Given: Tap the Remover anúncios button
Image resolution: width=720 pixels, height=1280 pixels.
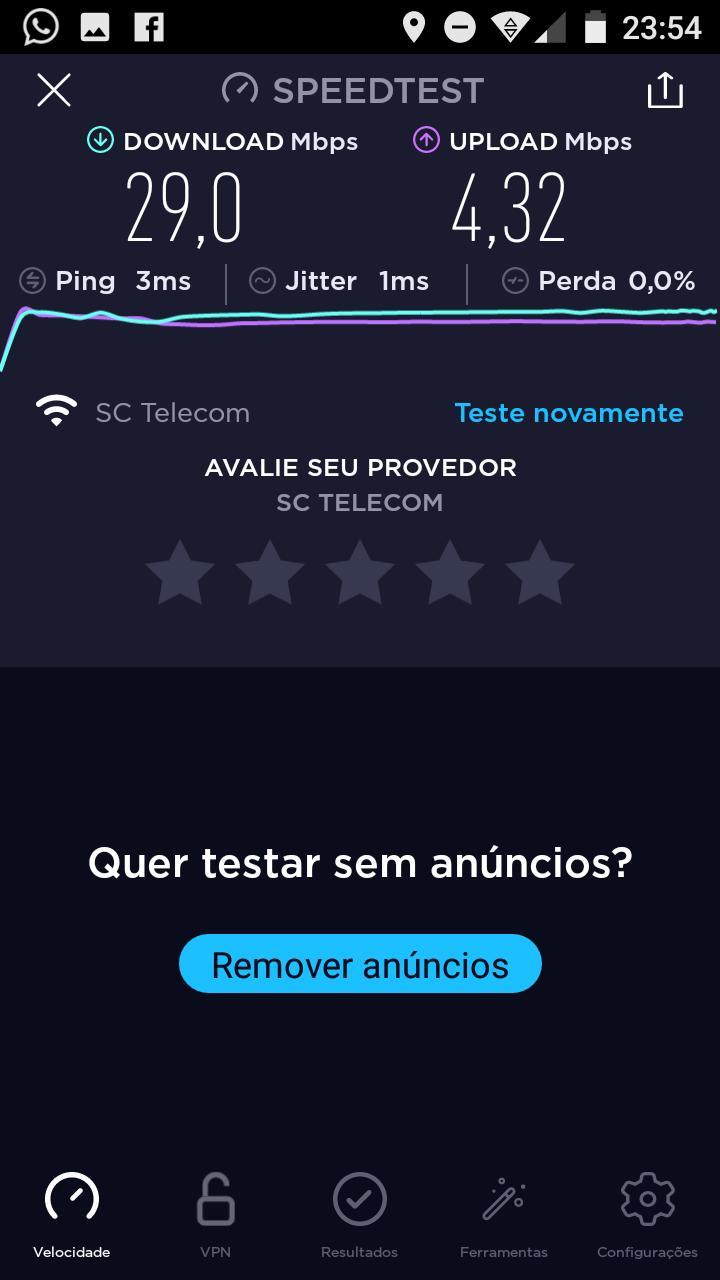Looking at the screenshot, I should pyautogui.click(x=360, y=964).
